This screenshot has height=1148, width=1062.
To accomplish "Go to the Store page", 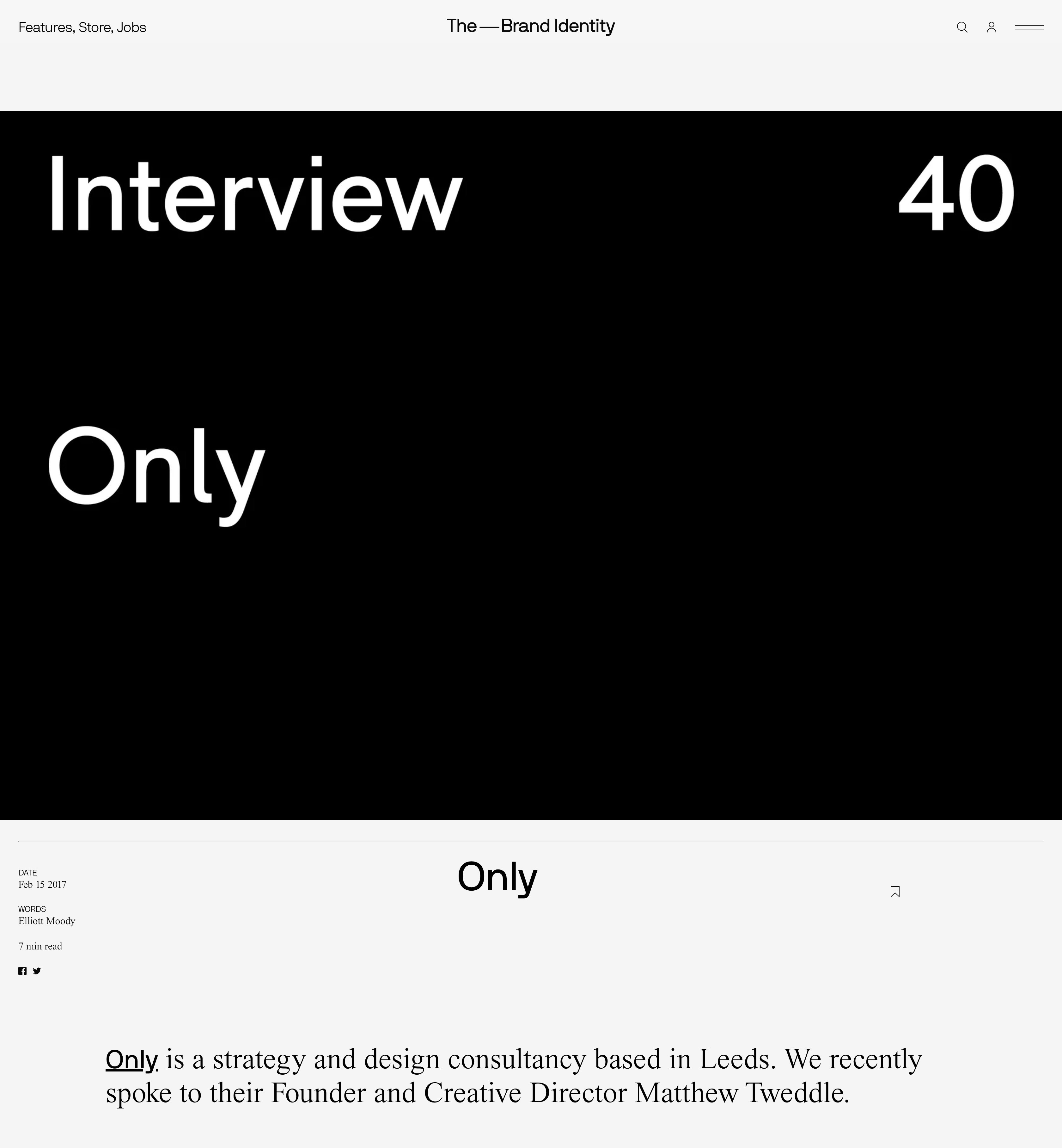I will 94,28.
